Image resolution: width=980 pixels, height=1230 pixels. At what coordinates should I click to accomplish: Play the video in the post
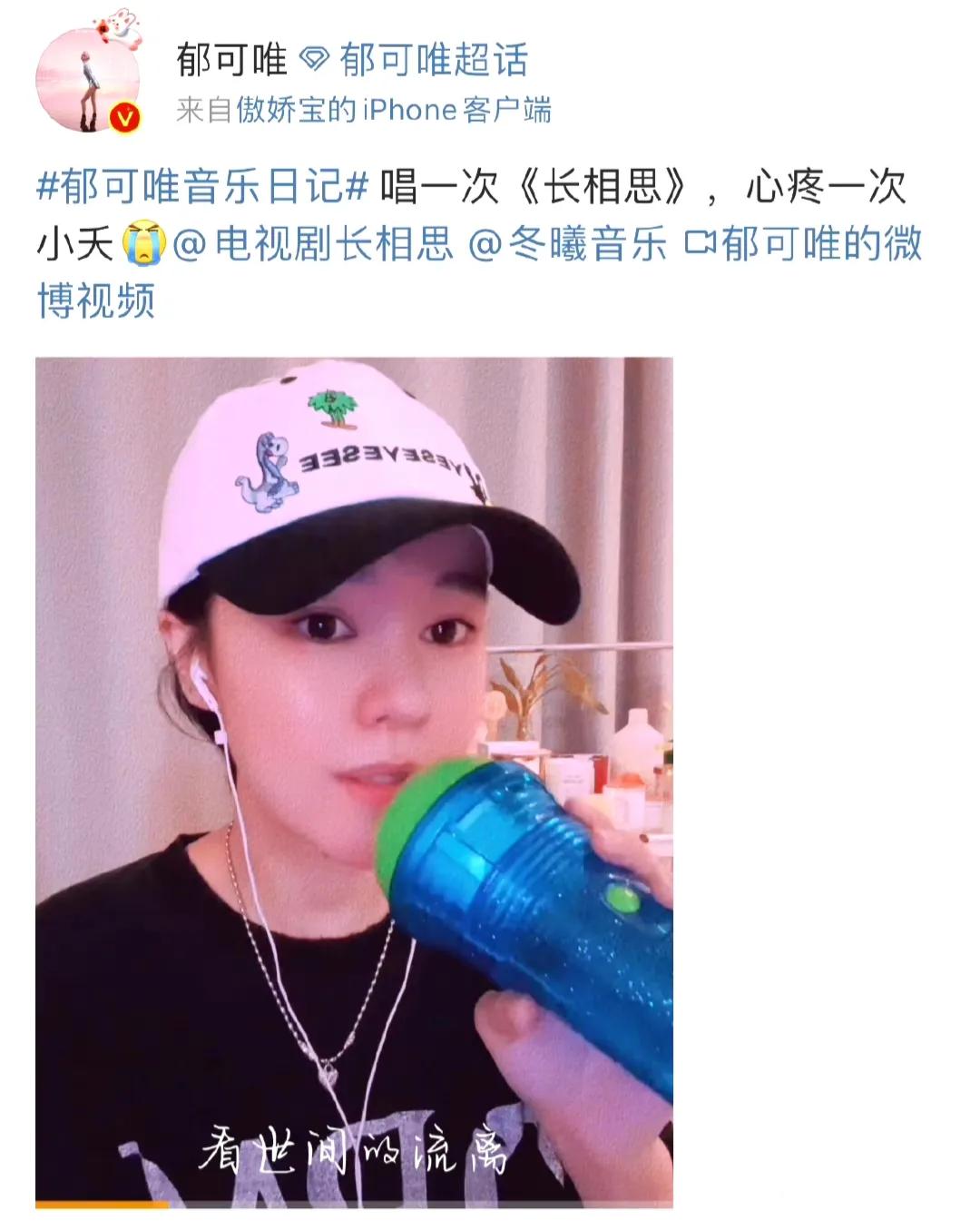point(354,781)
